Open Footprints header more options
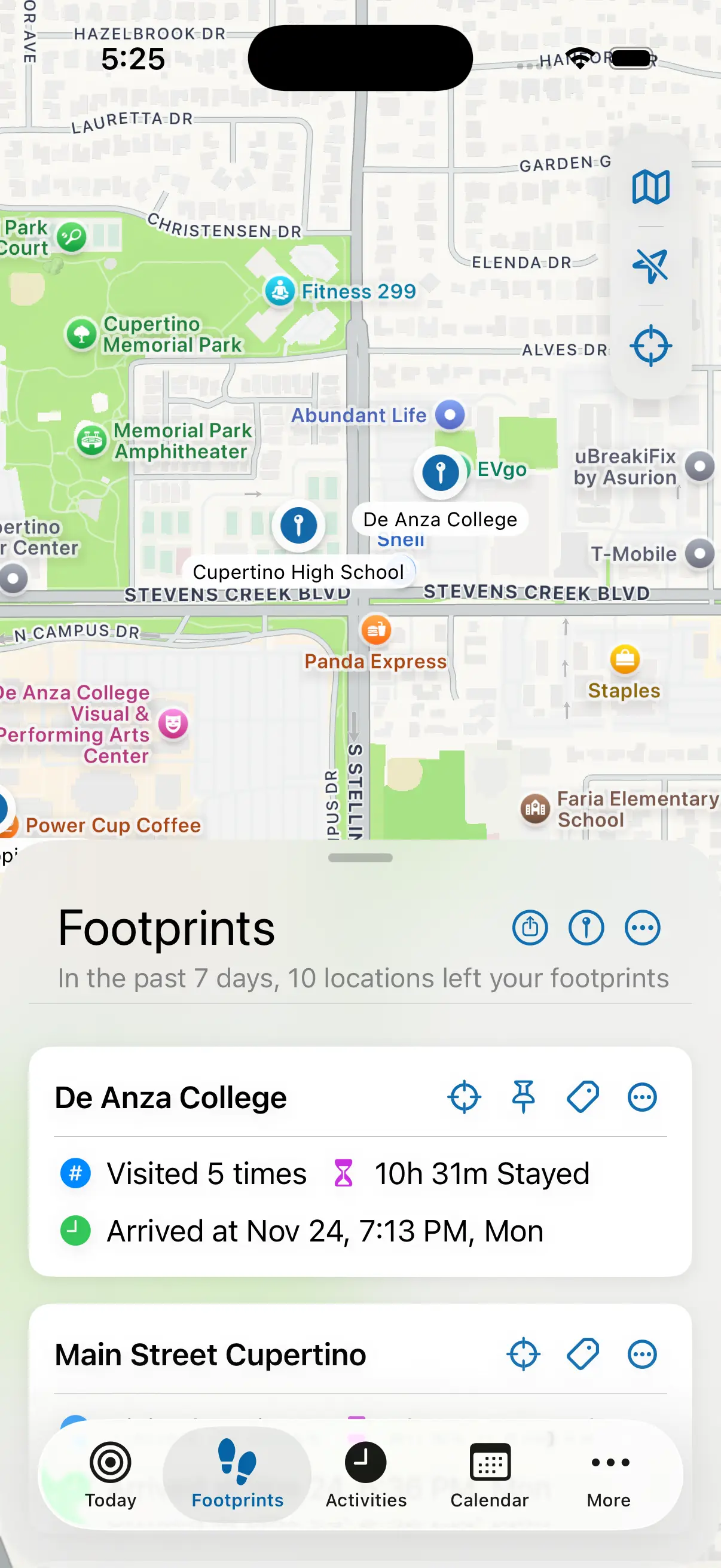721x1568 pixels. (642, 928)
